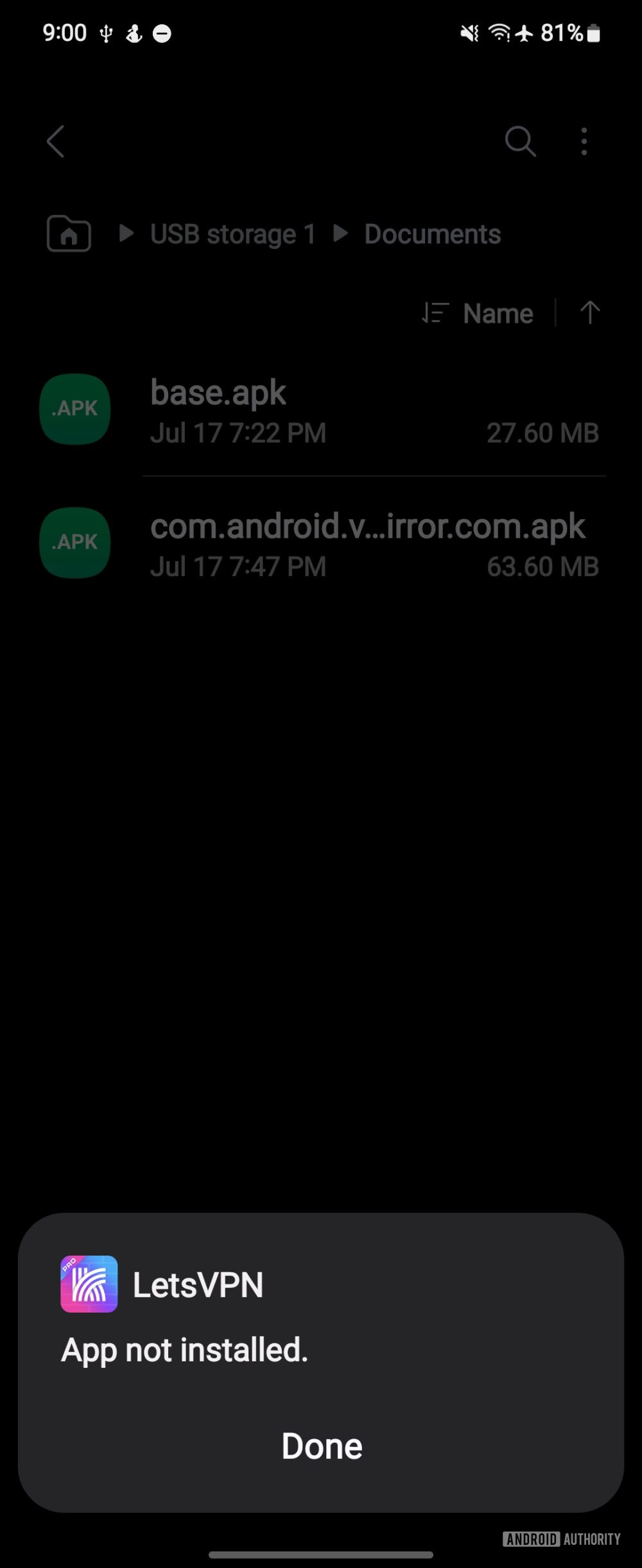This screenshot has height=1568, width=642.
Task: Open the search in My Files
Action: 520,141
